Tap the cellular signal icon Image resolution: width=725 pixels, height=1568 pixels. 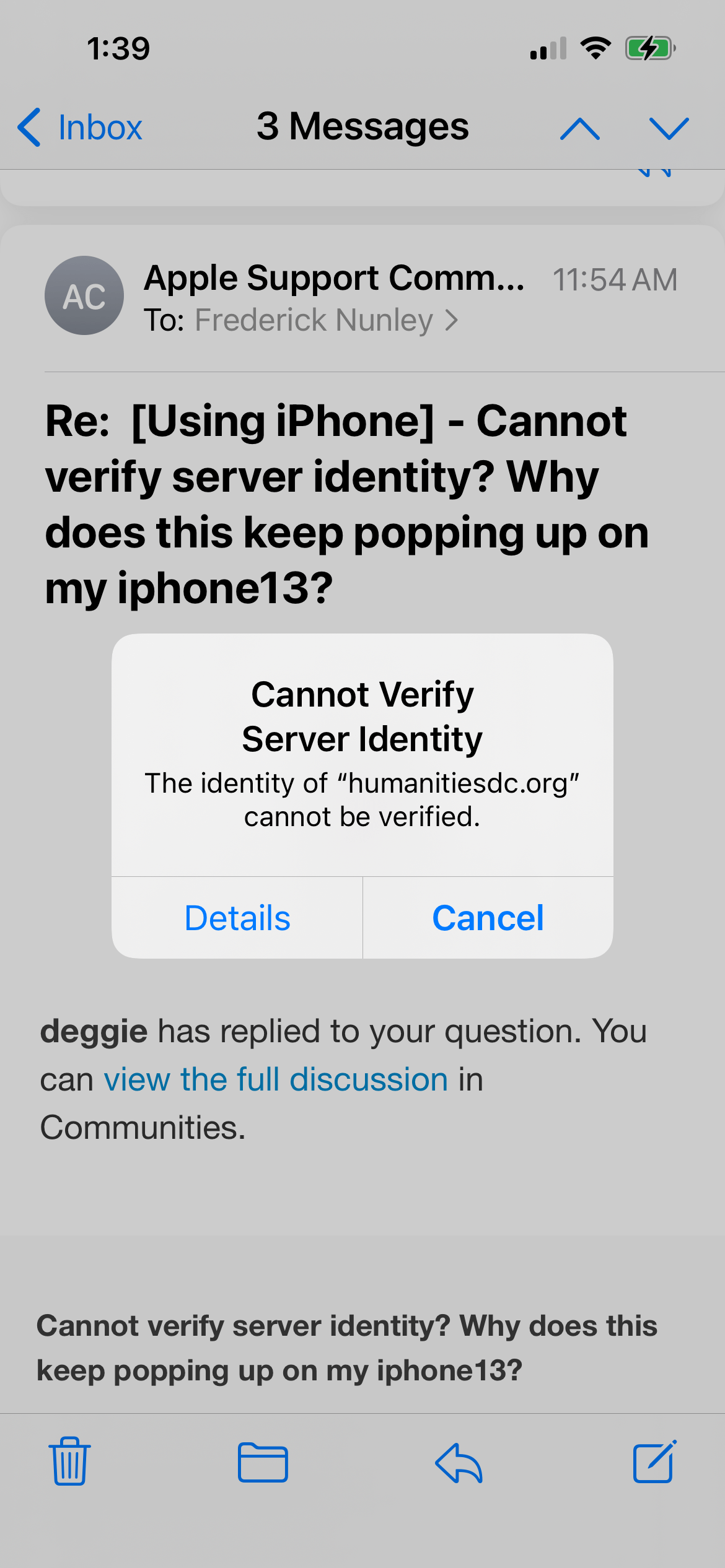[548, 48]
